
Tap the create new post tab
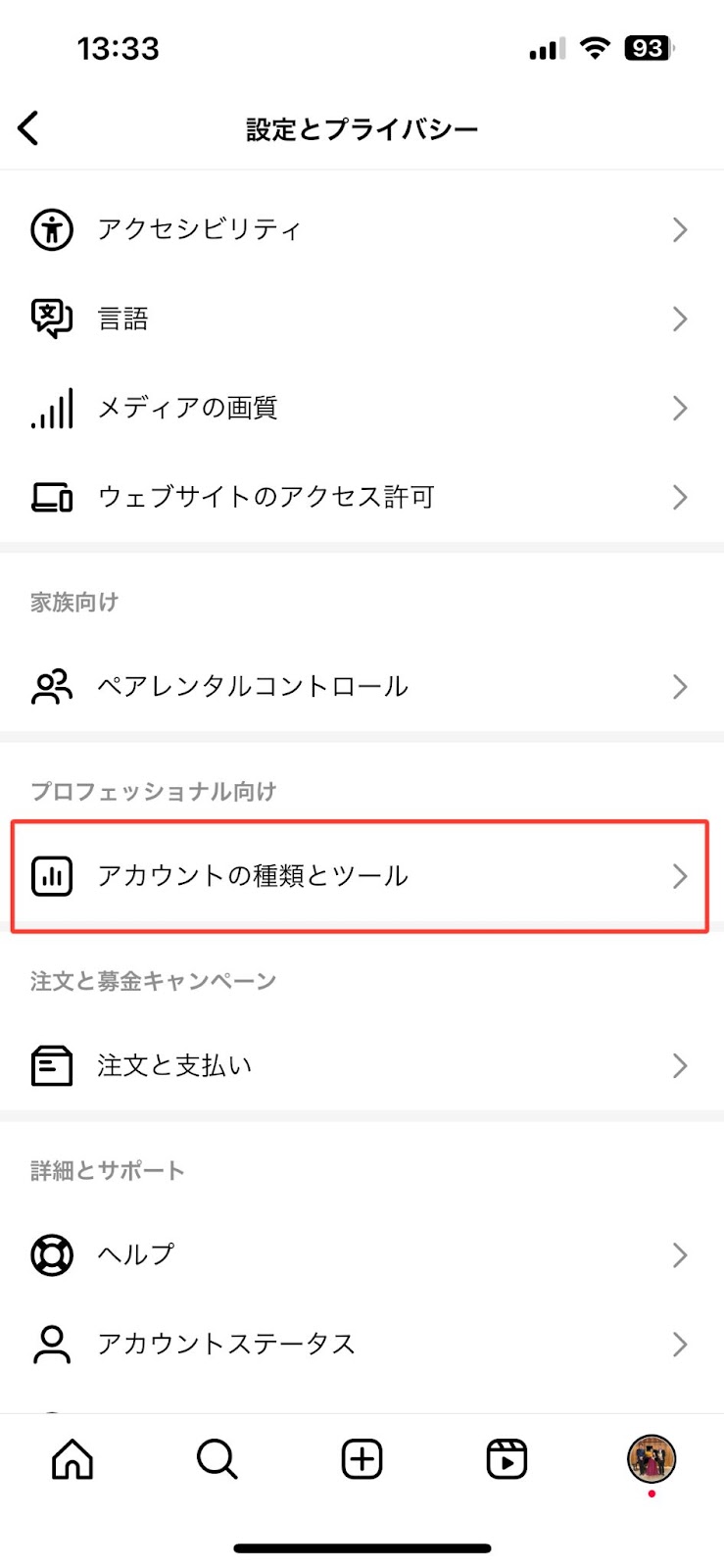pos(362,1459)
